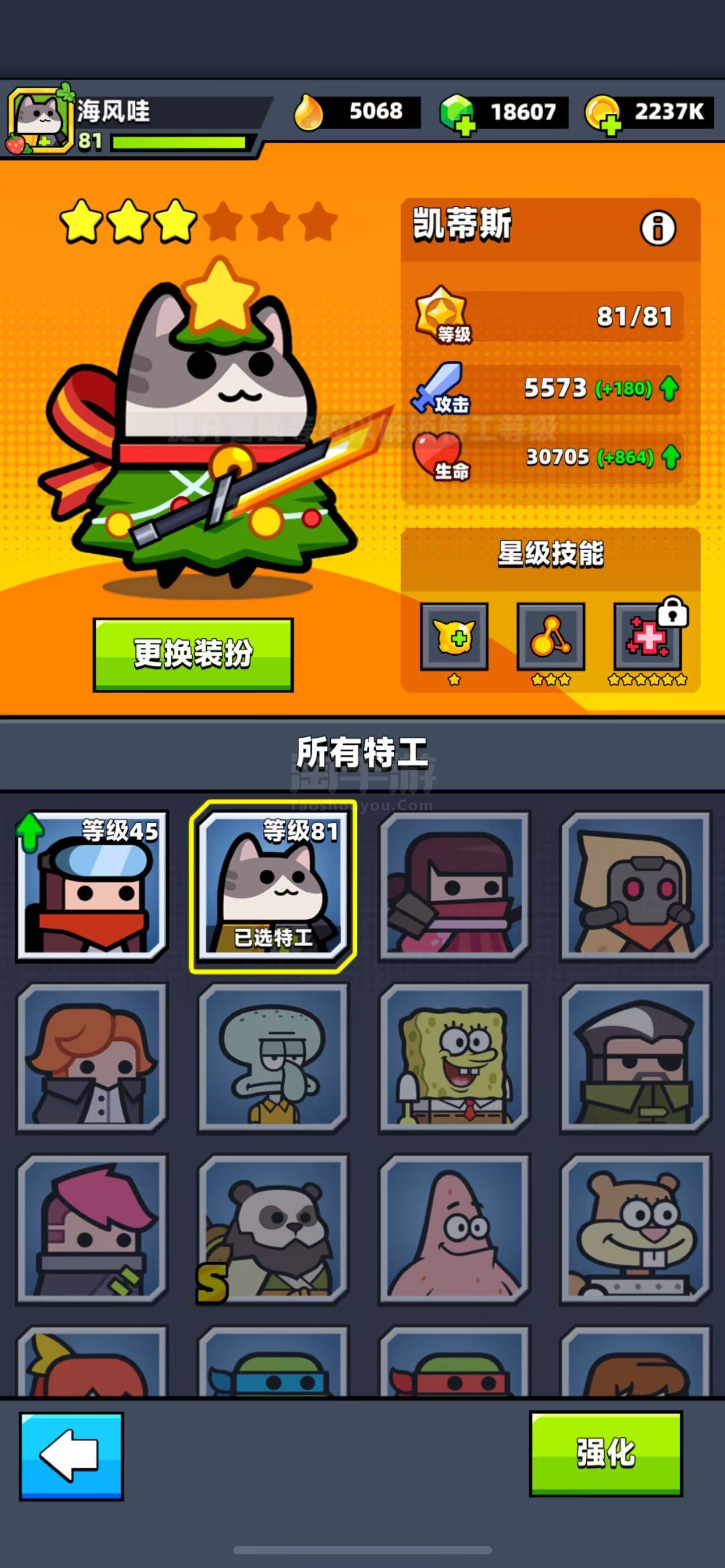Viewport: 725px width, 1568px height.
Task: Select the panda agent with S badge
Action: point(272,1231)
